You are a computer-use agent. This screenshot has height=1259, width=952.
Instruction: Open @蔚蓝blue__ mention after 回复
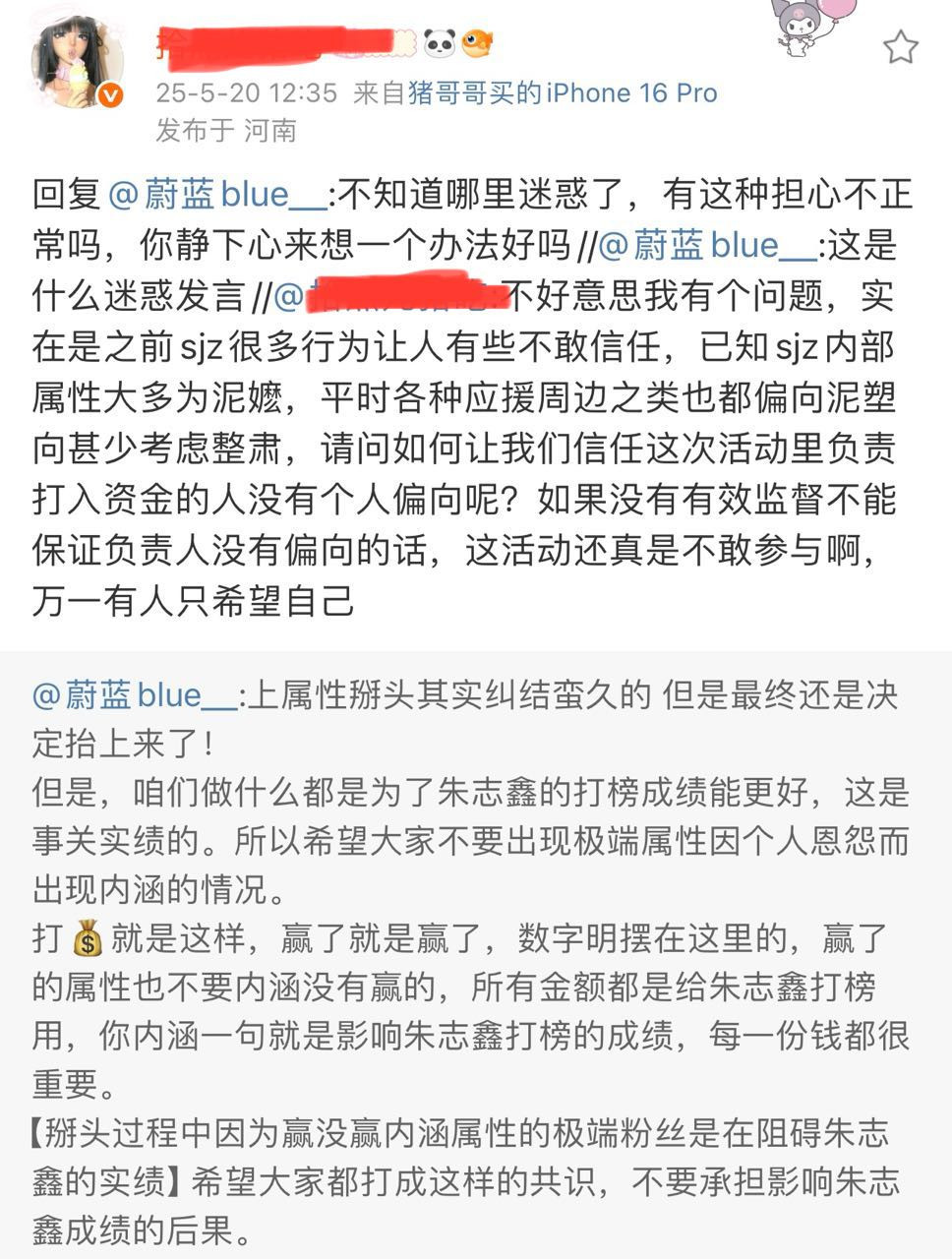(x=216, y=195)
